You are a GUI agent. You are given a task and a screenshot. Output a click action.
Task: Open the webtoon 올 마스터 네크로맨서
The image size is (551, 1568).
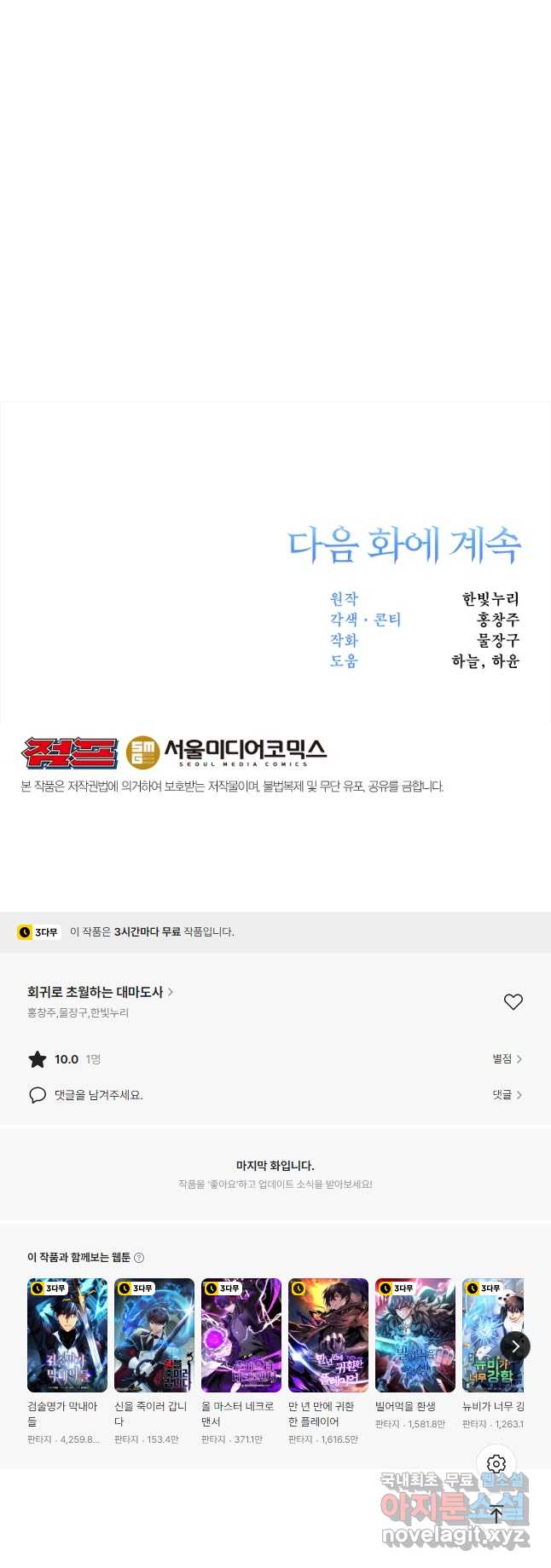point(241,1335)
